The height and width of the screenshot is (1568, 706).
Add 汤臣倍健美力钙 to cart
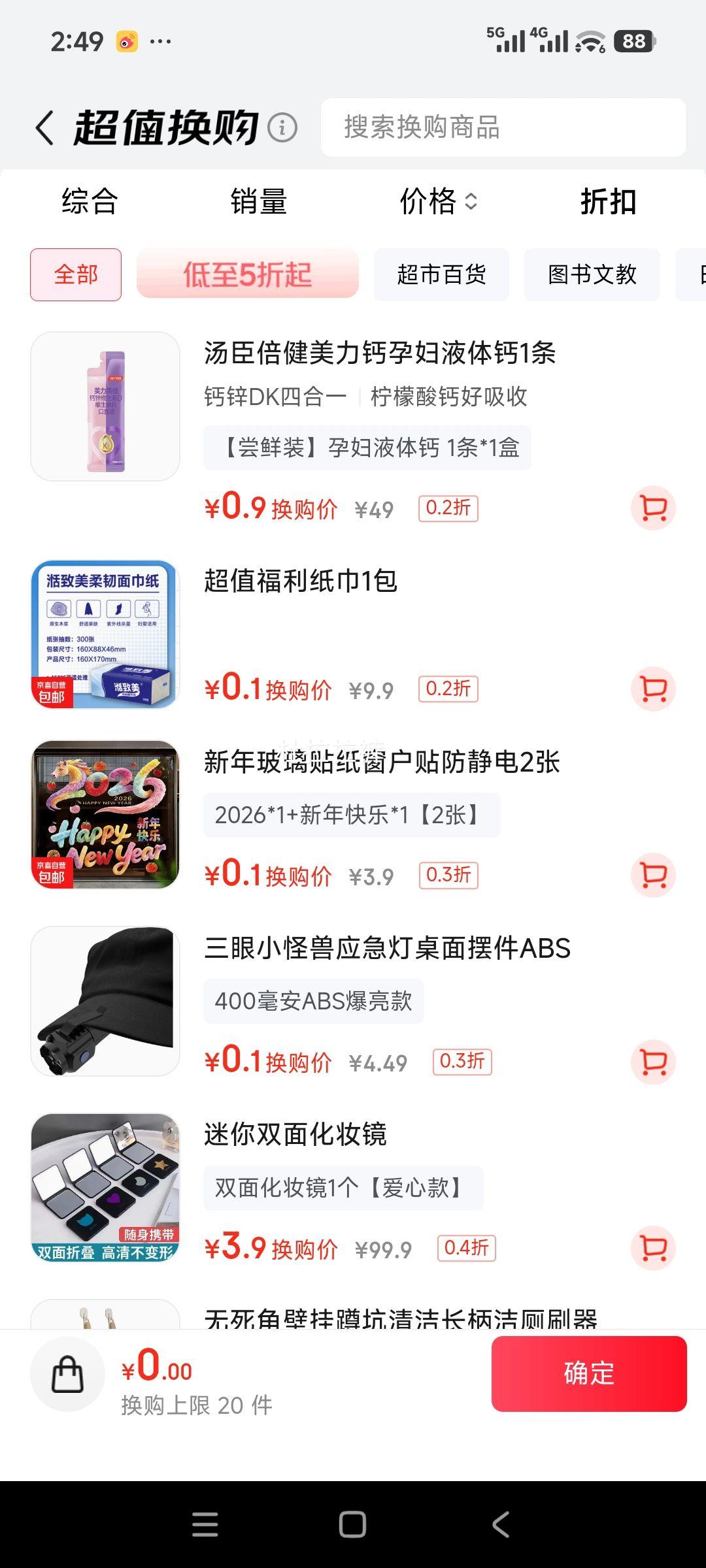653,508
